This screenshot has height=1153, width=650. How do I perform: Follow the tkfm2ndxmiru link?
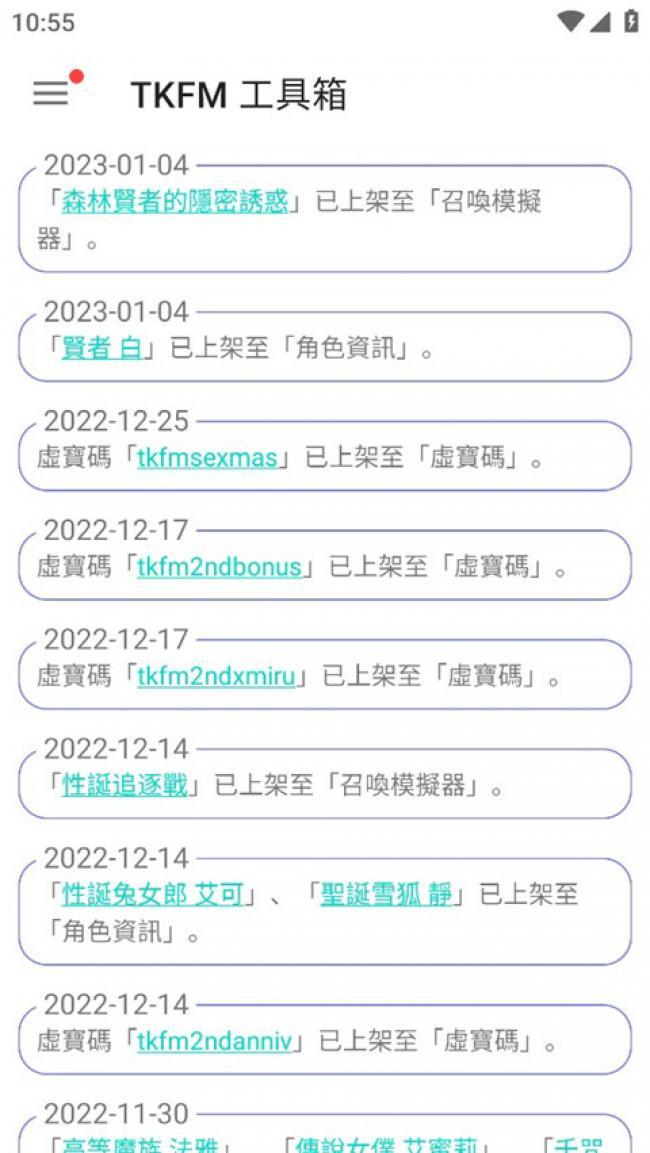coord(216,677)
